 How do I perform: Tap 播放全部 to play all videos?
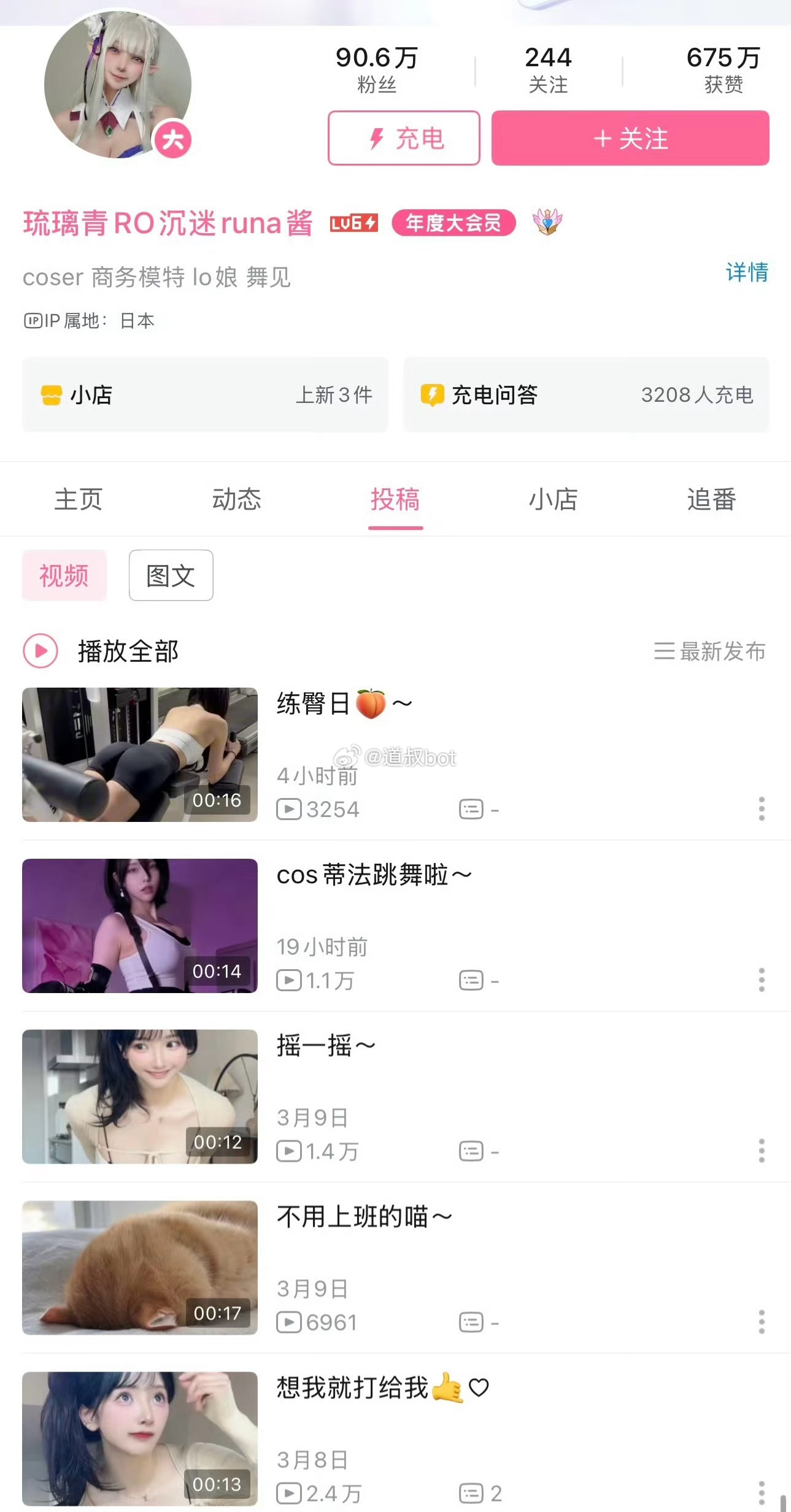pyautogui.click(x=101, y=651)
